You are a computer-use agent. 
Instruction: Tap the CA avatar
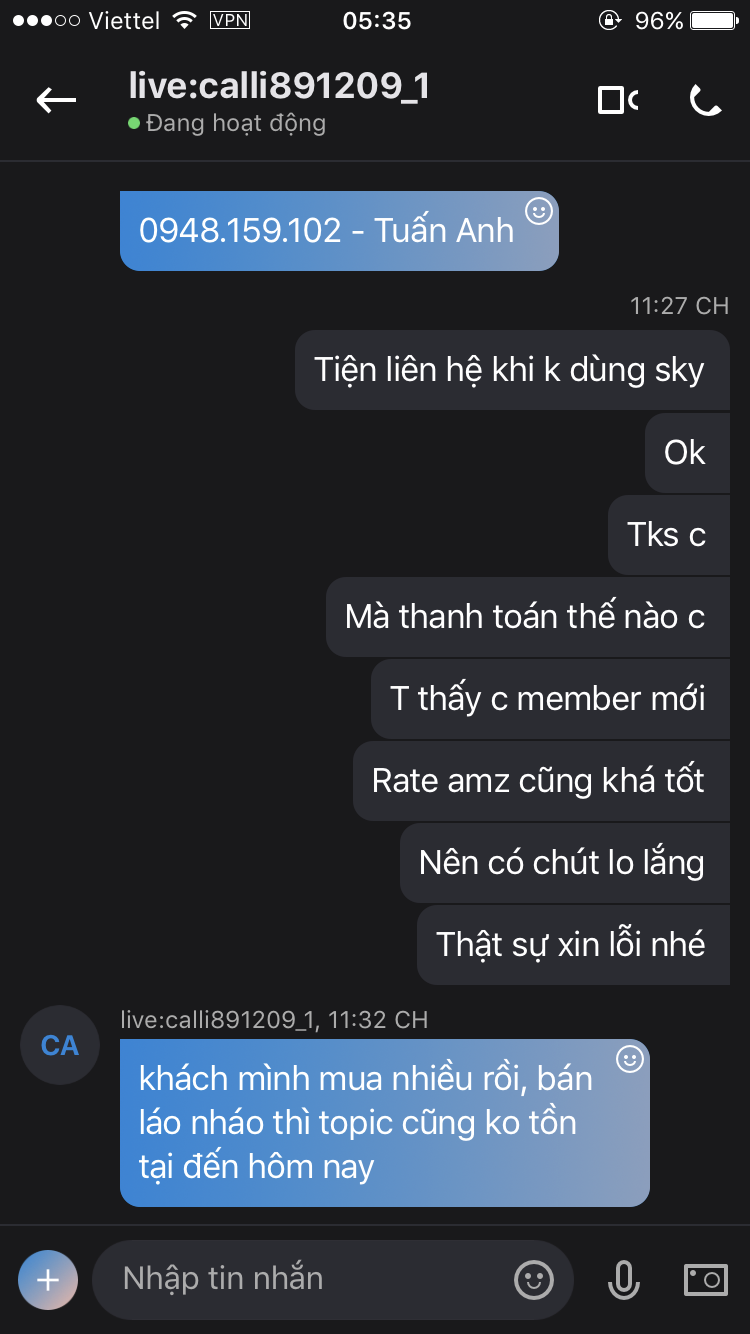pos(60,1045)
